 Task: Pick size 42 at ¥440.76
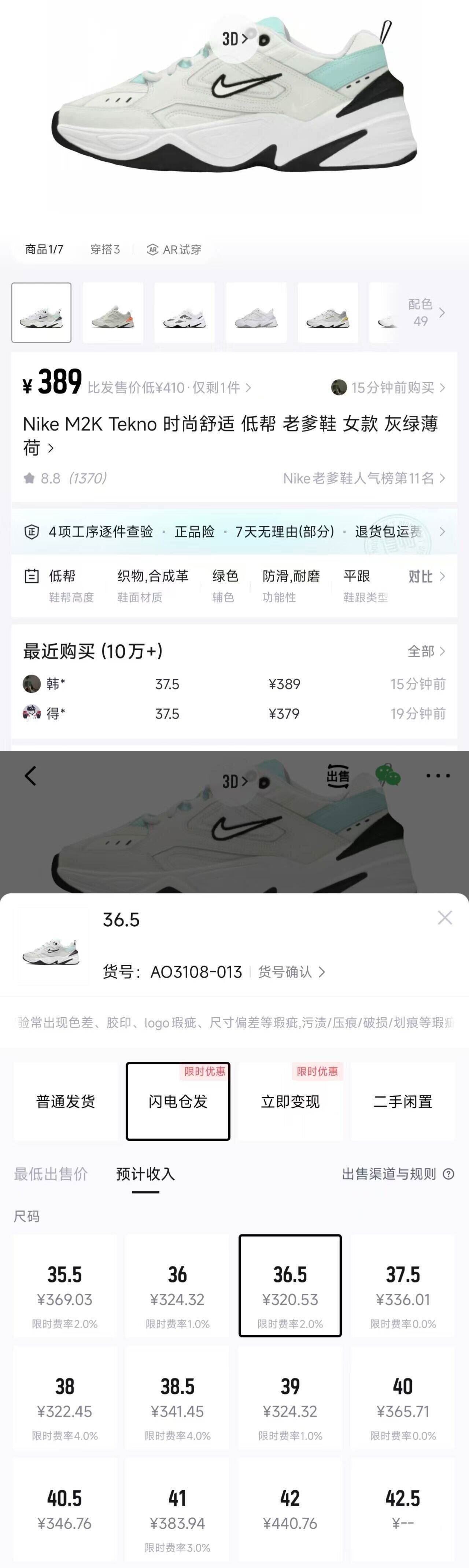pos(290,1509)
